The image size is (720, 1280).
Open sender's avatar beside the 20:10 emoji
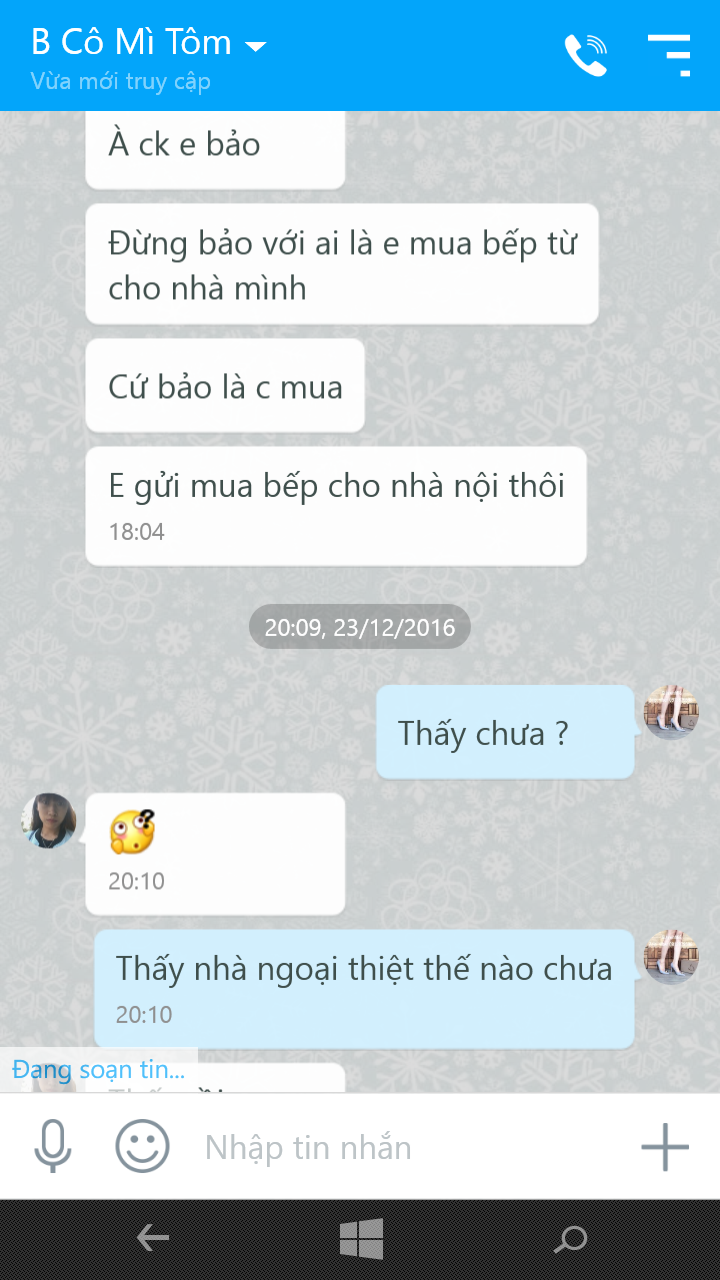coord(49,820)
